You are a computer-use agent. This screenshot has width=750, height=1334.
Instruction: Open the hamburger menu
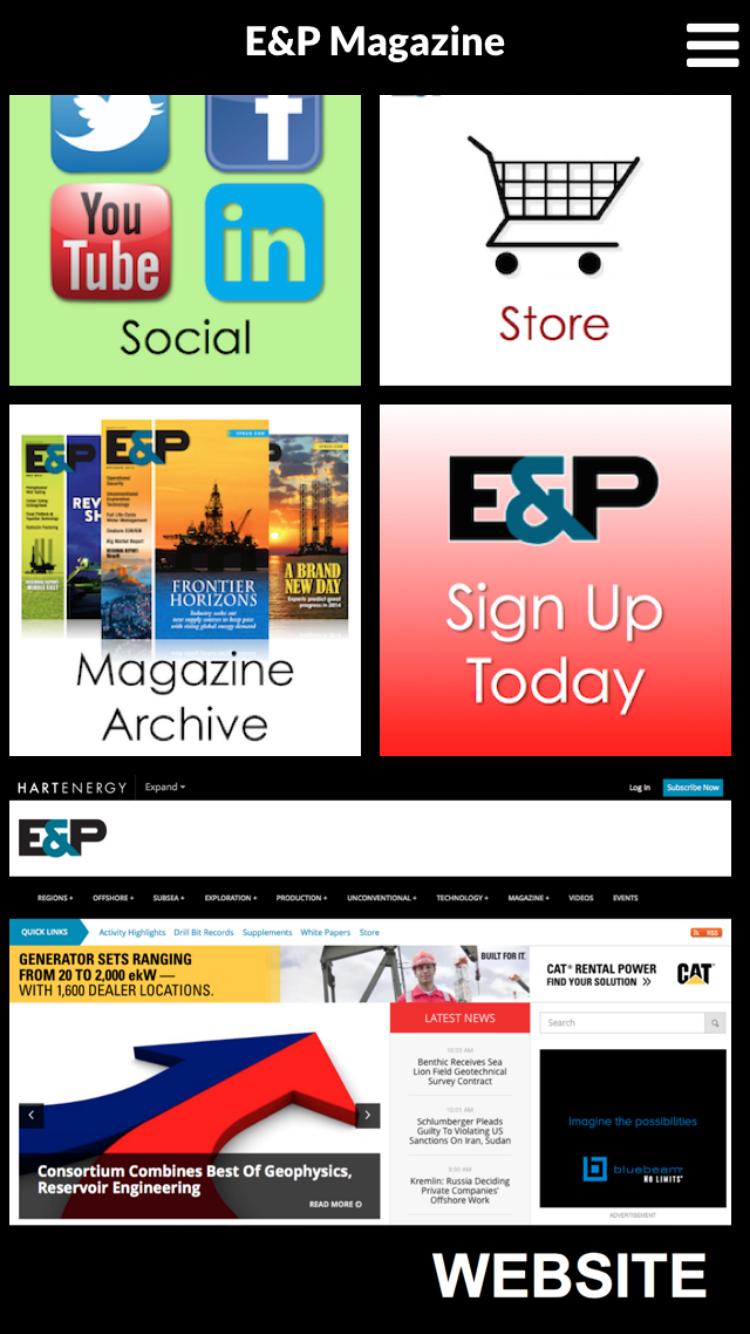pos(712,45)
